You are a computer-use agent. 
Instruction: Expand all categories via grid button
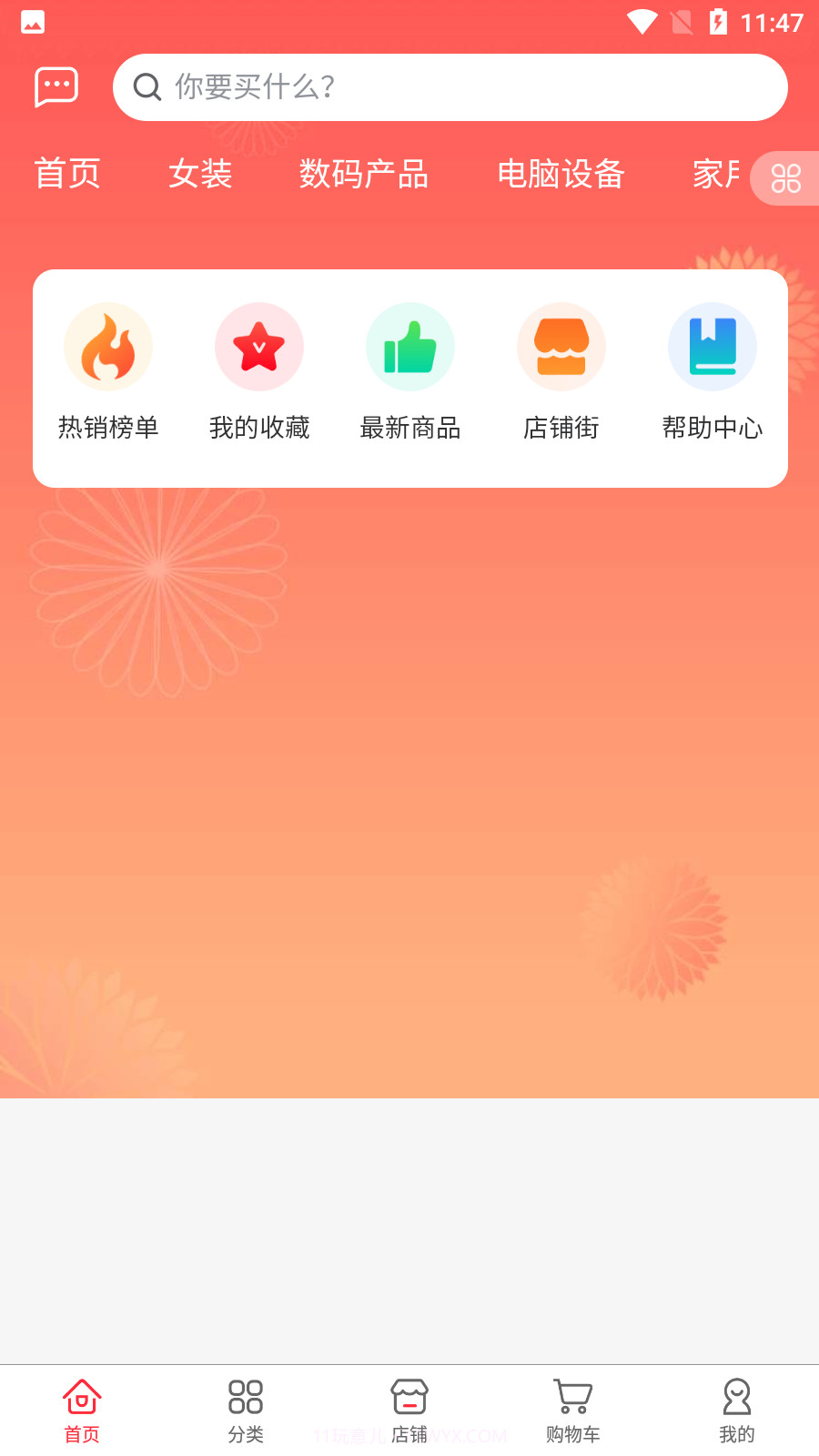coord(786,177)
